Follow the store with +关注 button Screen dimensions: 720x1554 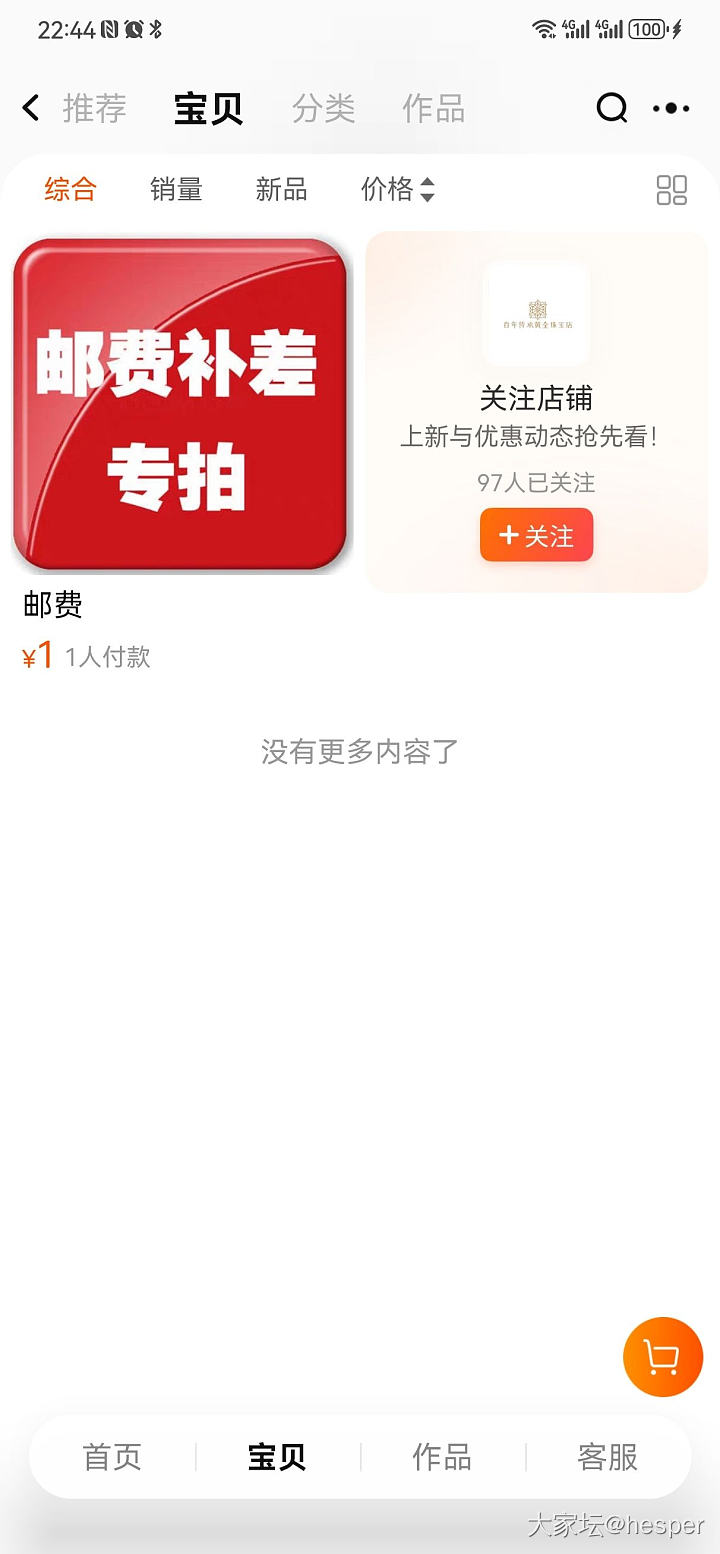point(536,535)
